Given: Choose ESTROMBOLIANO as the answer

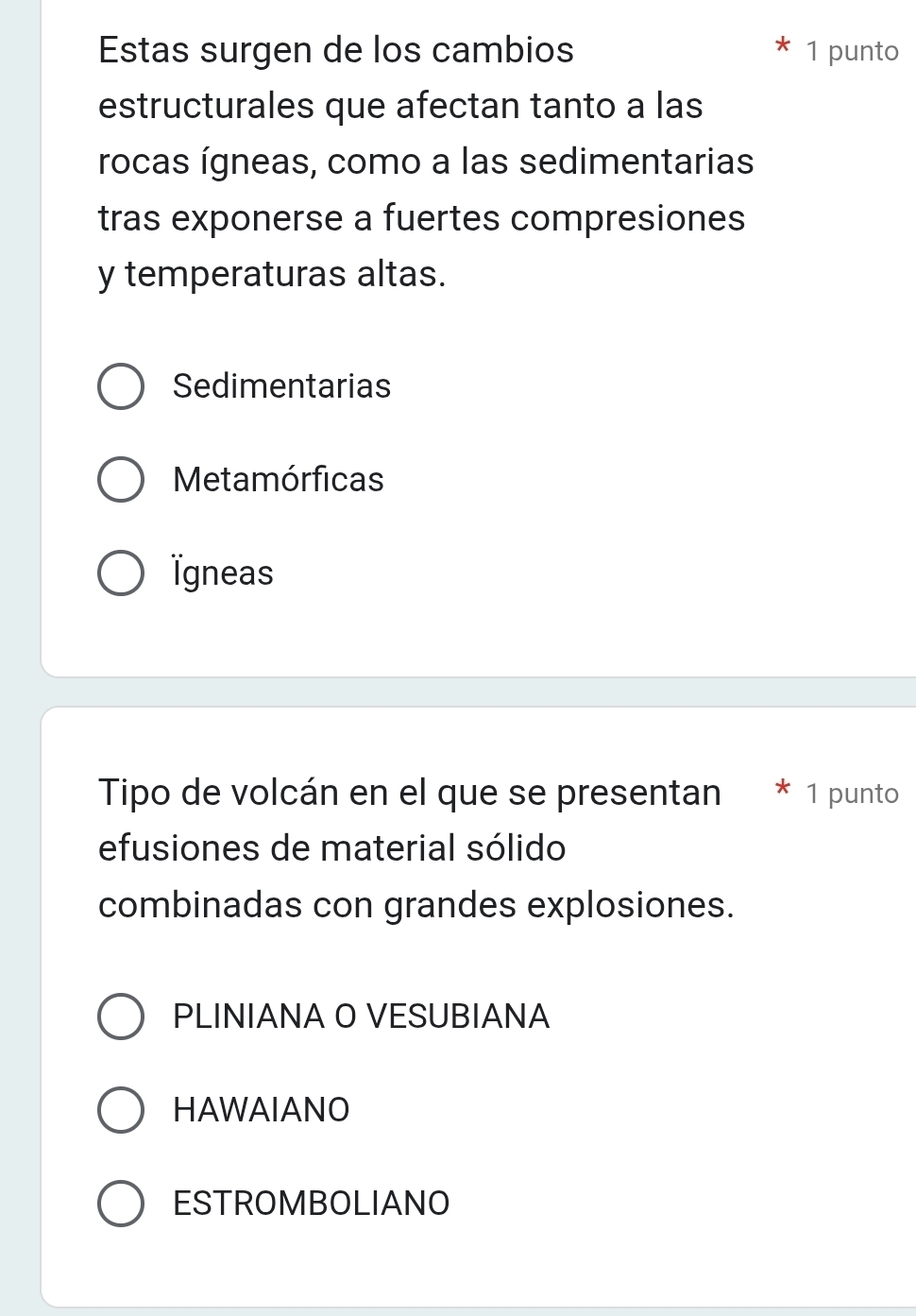Looking at the screenshot, I should (121, 1204).
